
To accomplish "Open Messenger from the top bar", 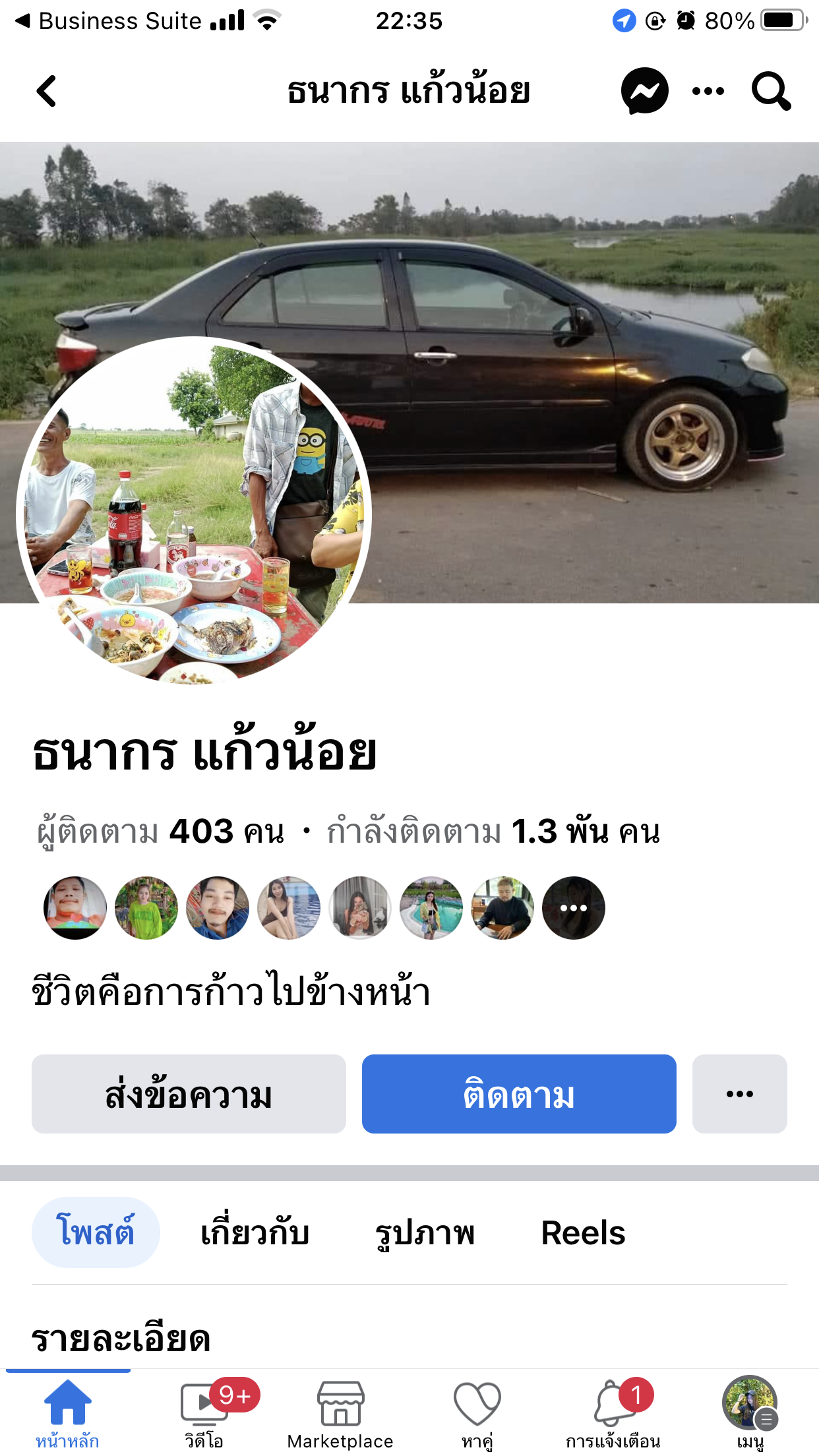I will pos(644,91).
